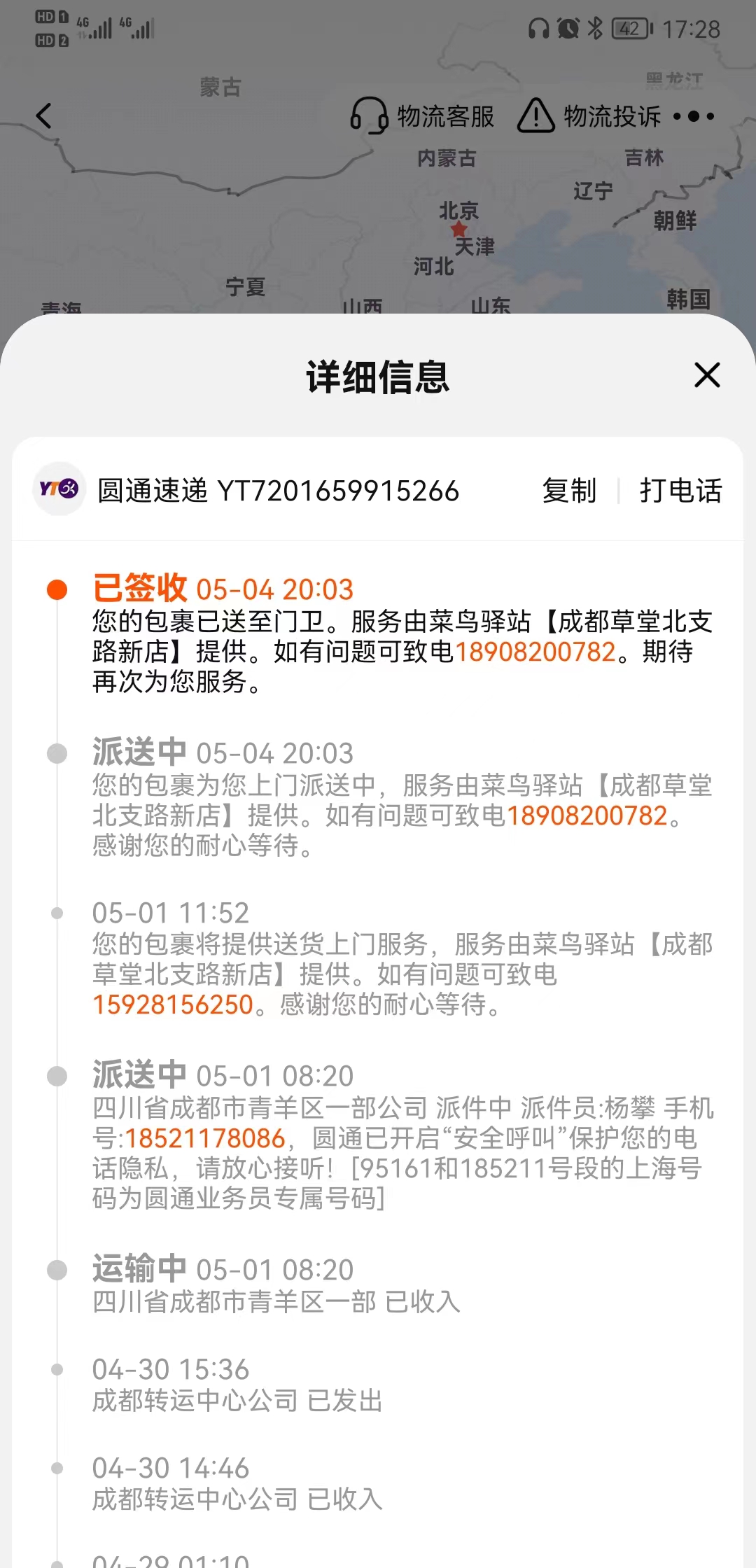Tap 打电话 to call the courier
This screenshot has width=756, height=1568.
680,491
